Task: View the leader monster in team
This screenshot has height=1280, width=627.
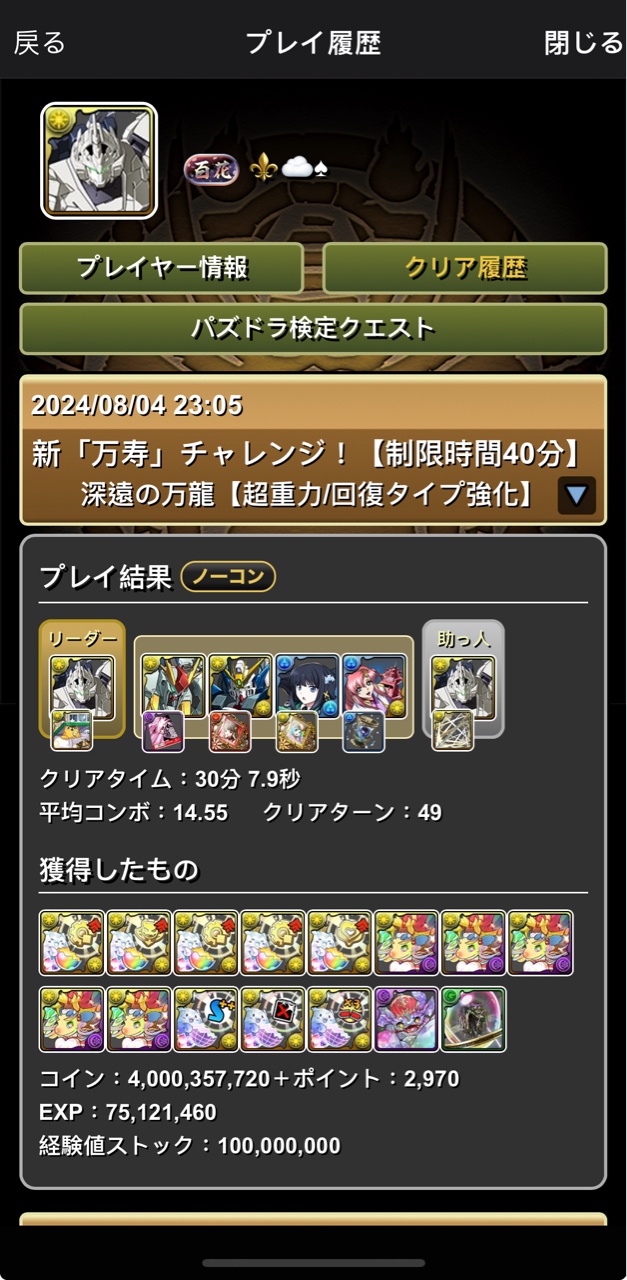Action: (x=82, y=686)
